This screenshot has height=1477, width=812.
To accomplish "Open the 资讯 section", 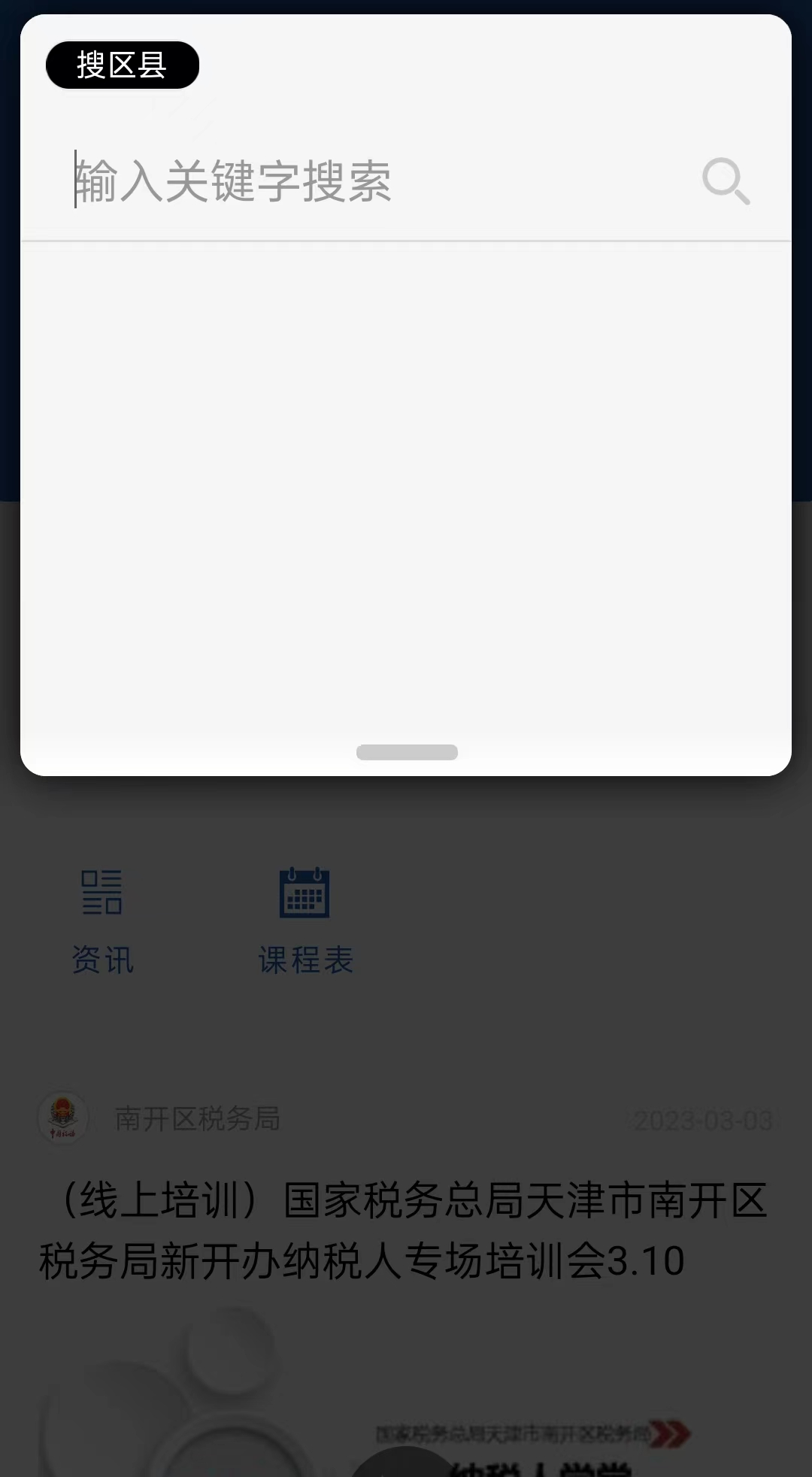I will 102,923.
